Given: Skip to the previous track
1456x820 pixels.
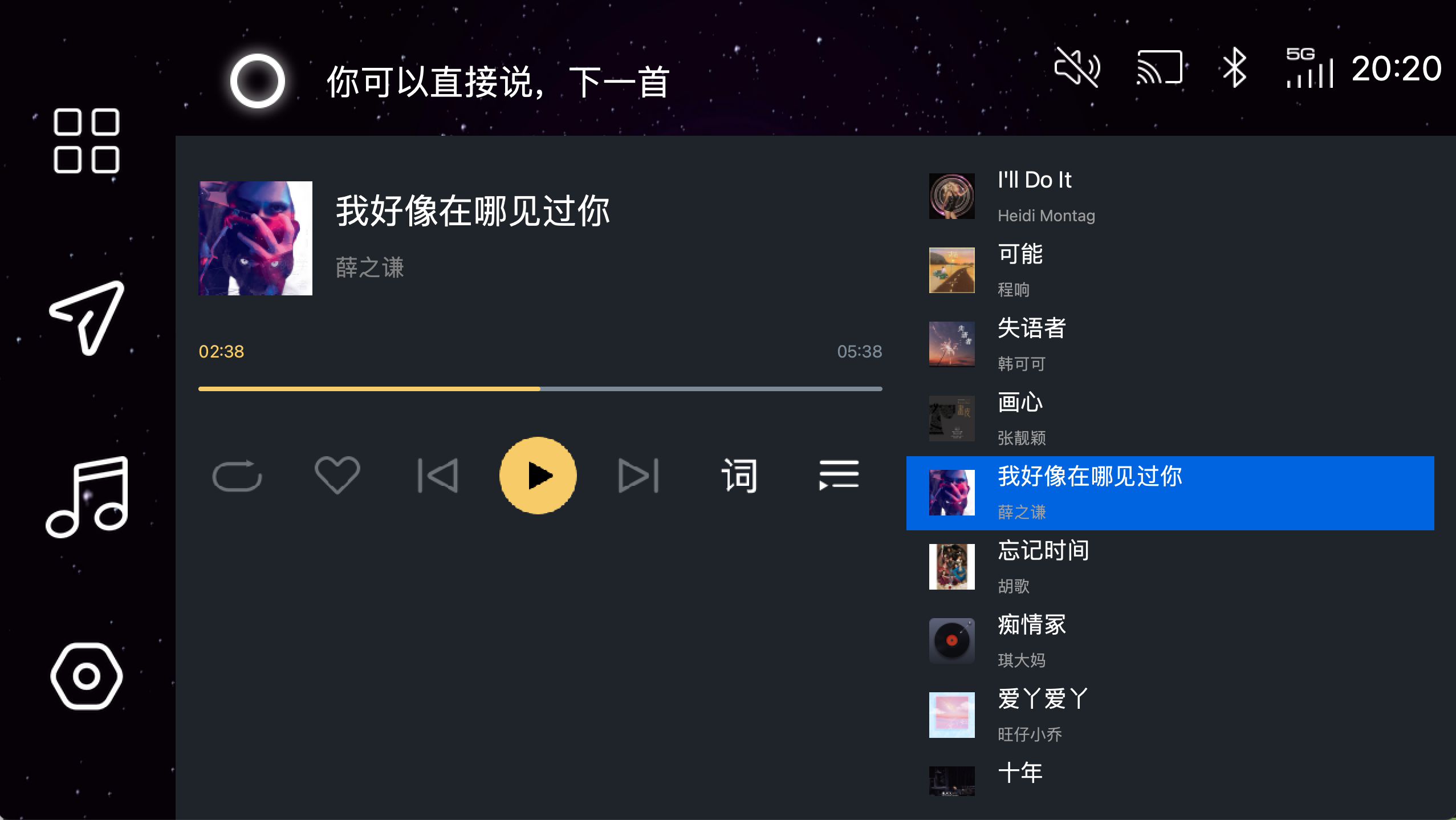Looking at the screenshot, I should point(438,476).
